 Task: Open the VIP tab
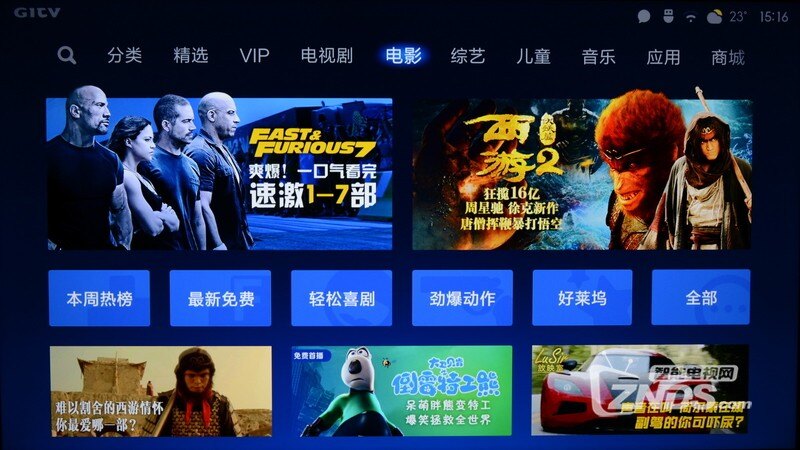254,56
